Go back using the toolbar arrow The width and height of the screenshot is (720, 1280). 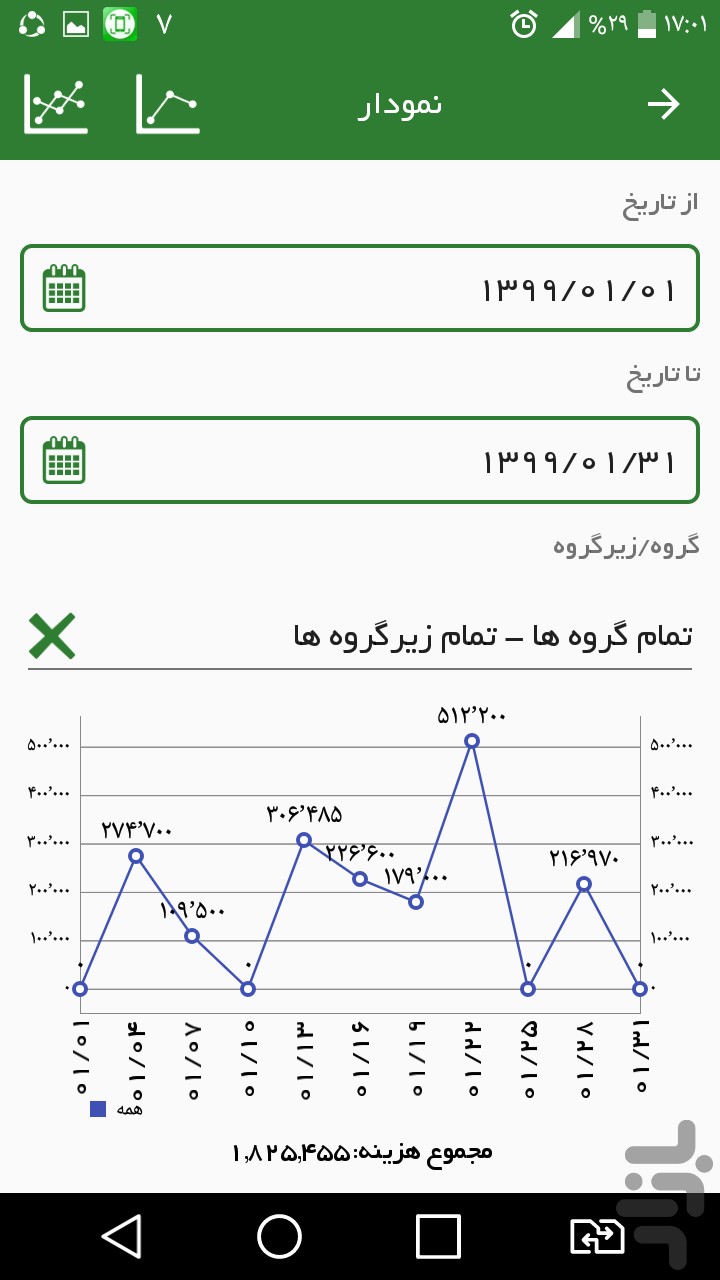663,104
